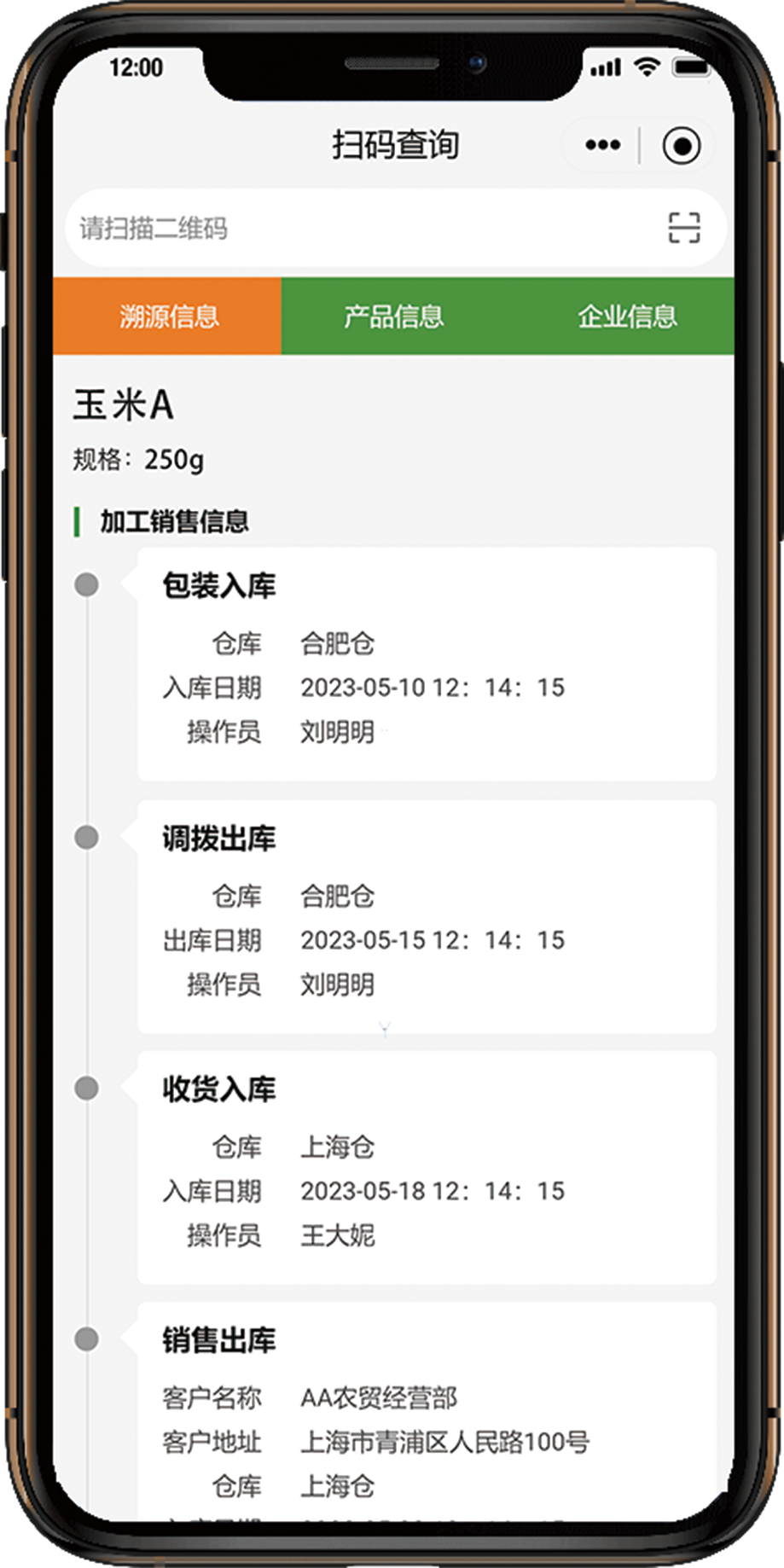This screenshot has height=1568, width=784.
Task: Select the 溯源信息 tab
Action: click(167, 316)
